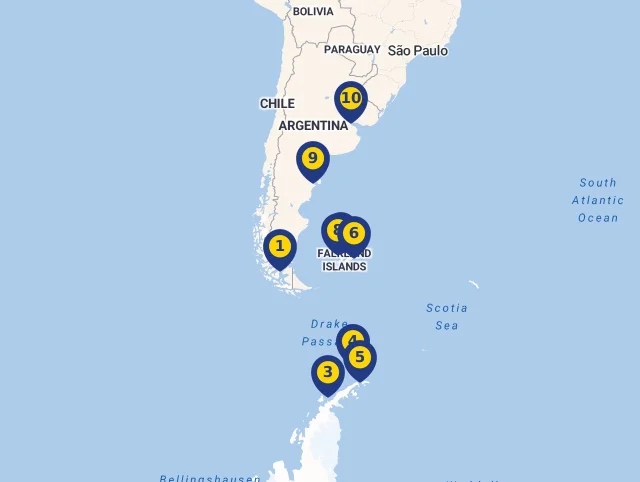Image resolution: width=640 pixels, height=482 pixels.
Task: Tap map pin number 5
Action: [x=360, y=358]
